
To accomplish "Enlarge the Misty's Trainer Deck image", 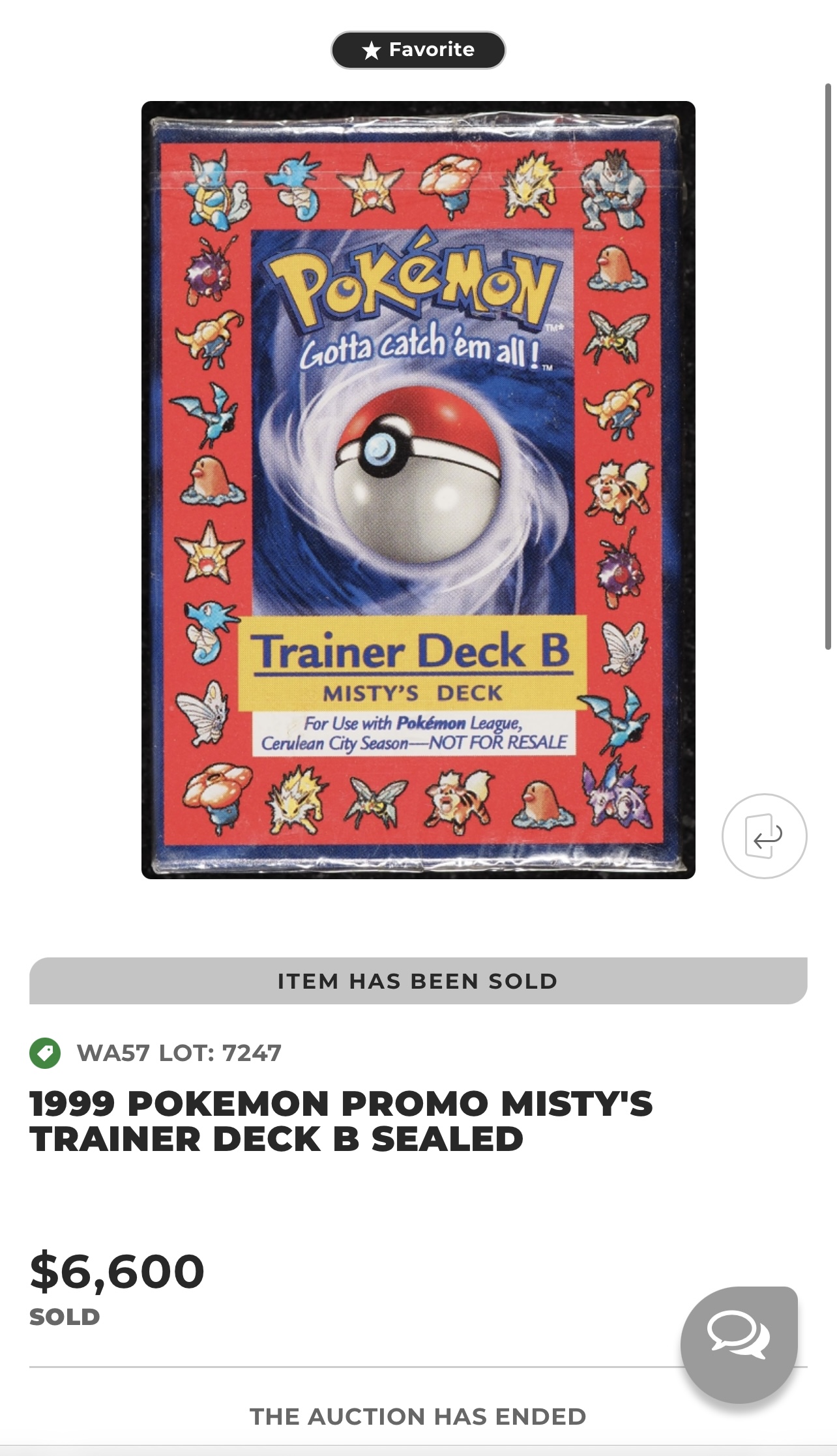I will (x=418, y=489).
